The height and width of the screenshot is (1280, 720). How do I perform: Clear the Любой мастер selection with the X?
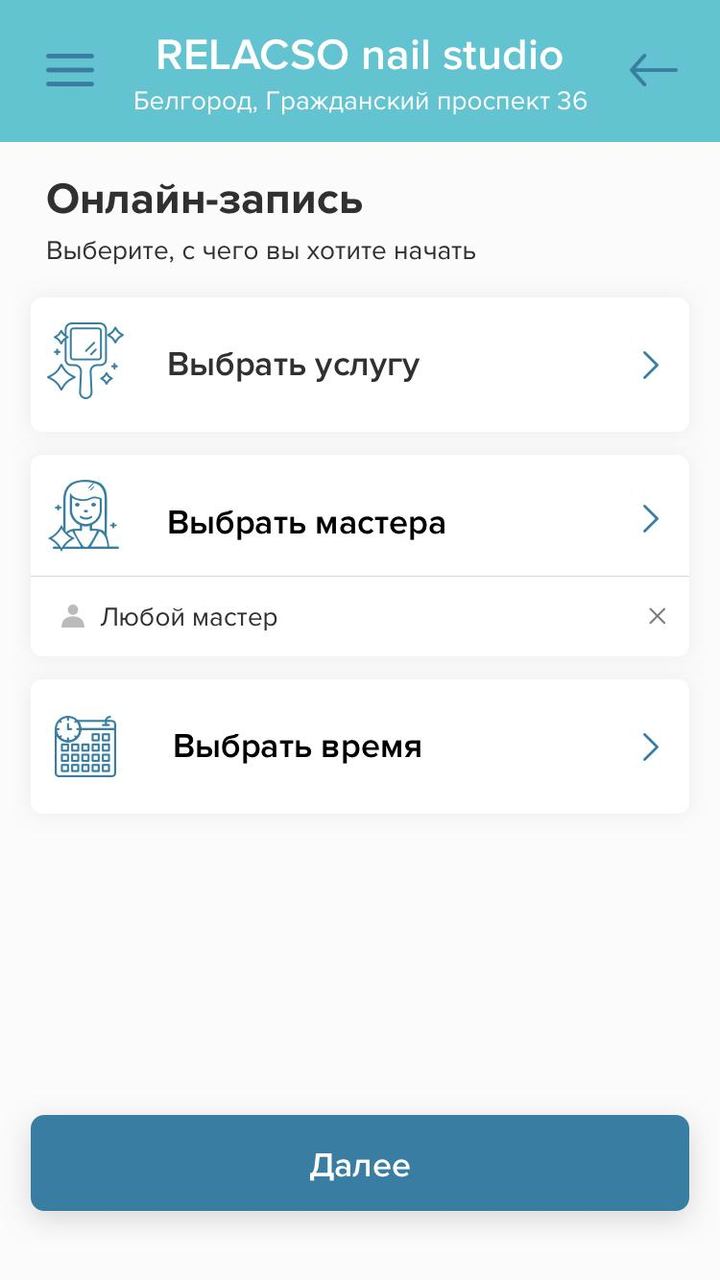(x=657, y=616)
